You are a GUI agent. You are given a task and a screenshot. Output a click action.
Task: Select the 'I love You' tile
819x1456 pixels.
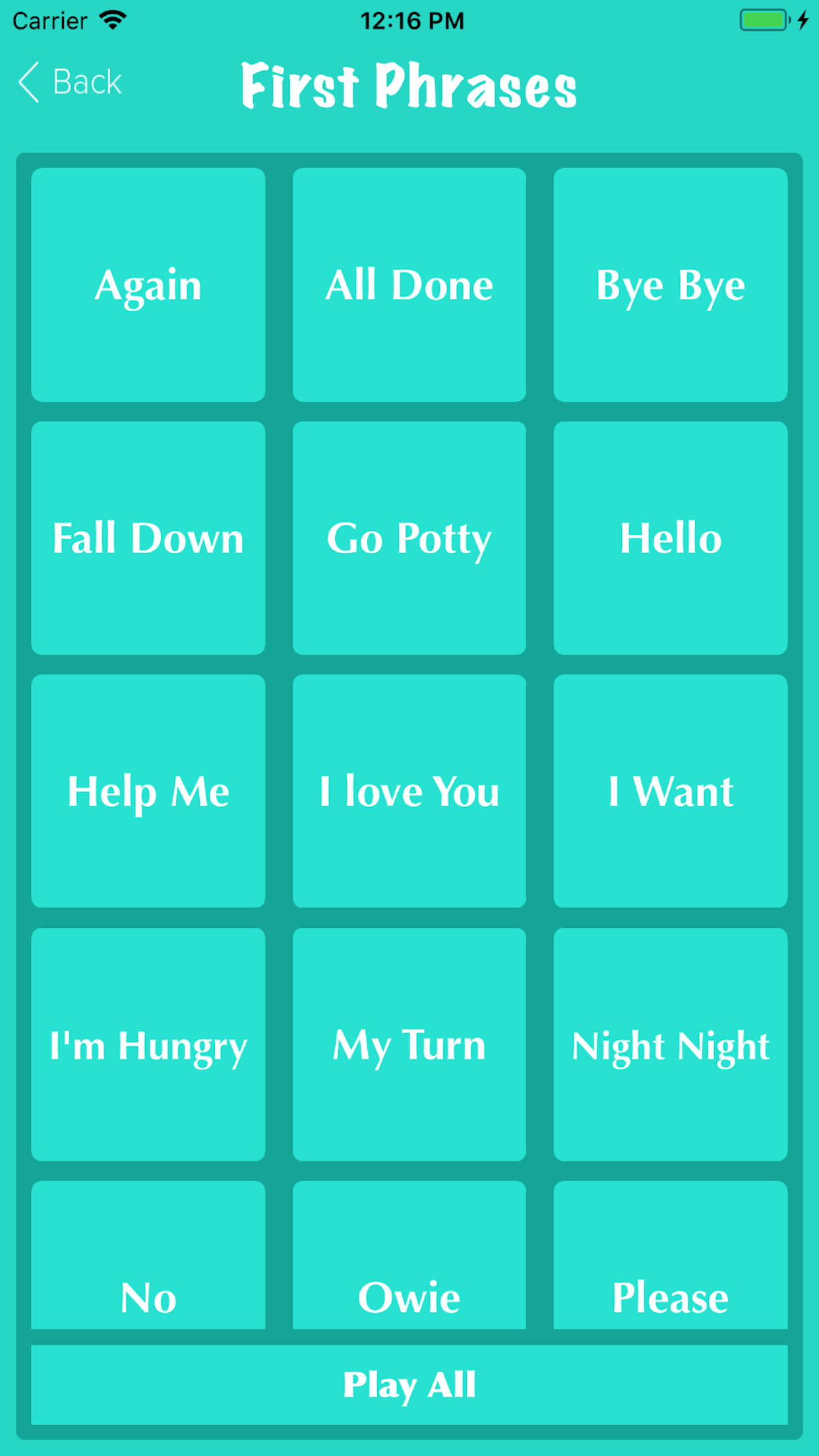409,791
